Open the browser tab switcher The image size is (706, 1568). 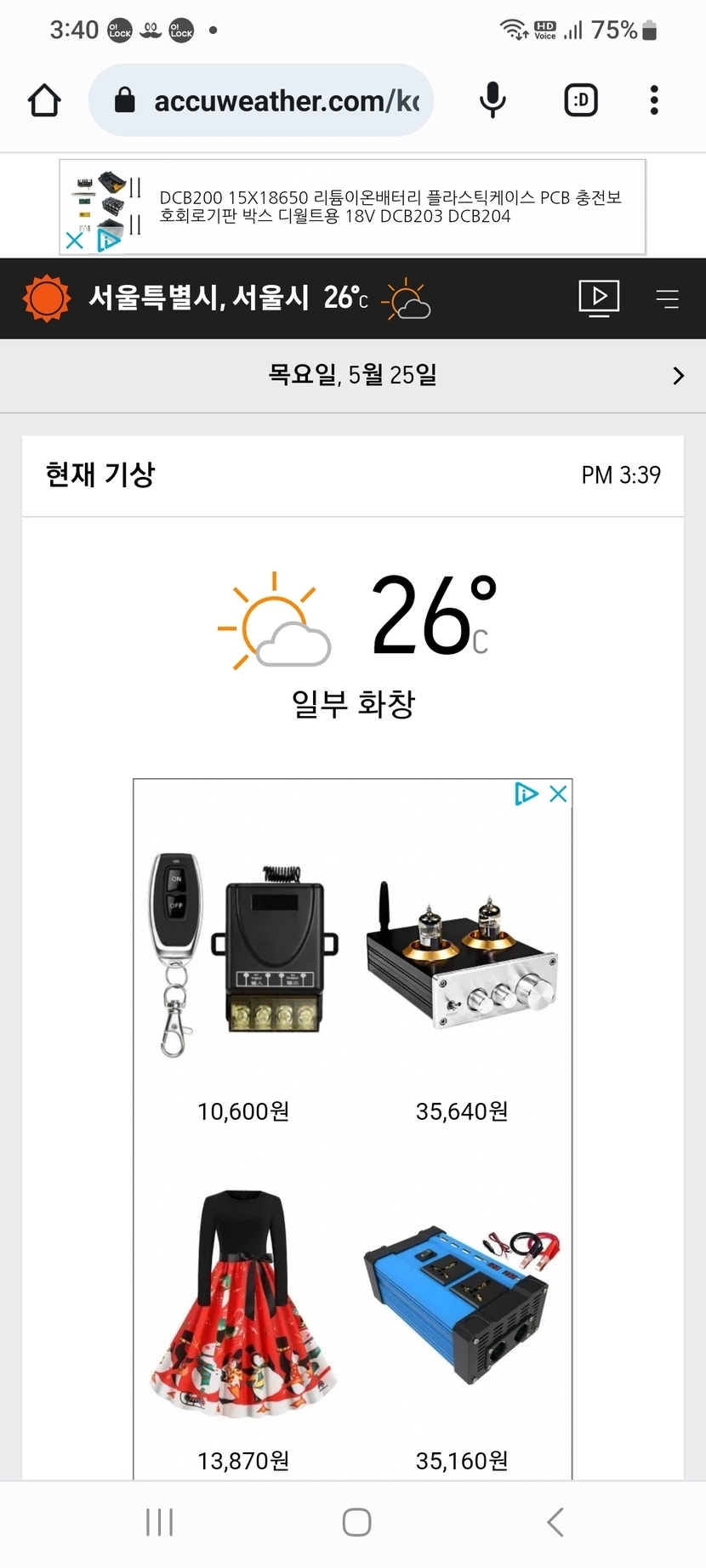pos(581,100)
